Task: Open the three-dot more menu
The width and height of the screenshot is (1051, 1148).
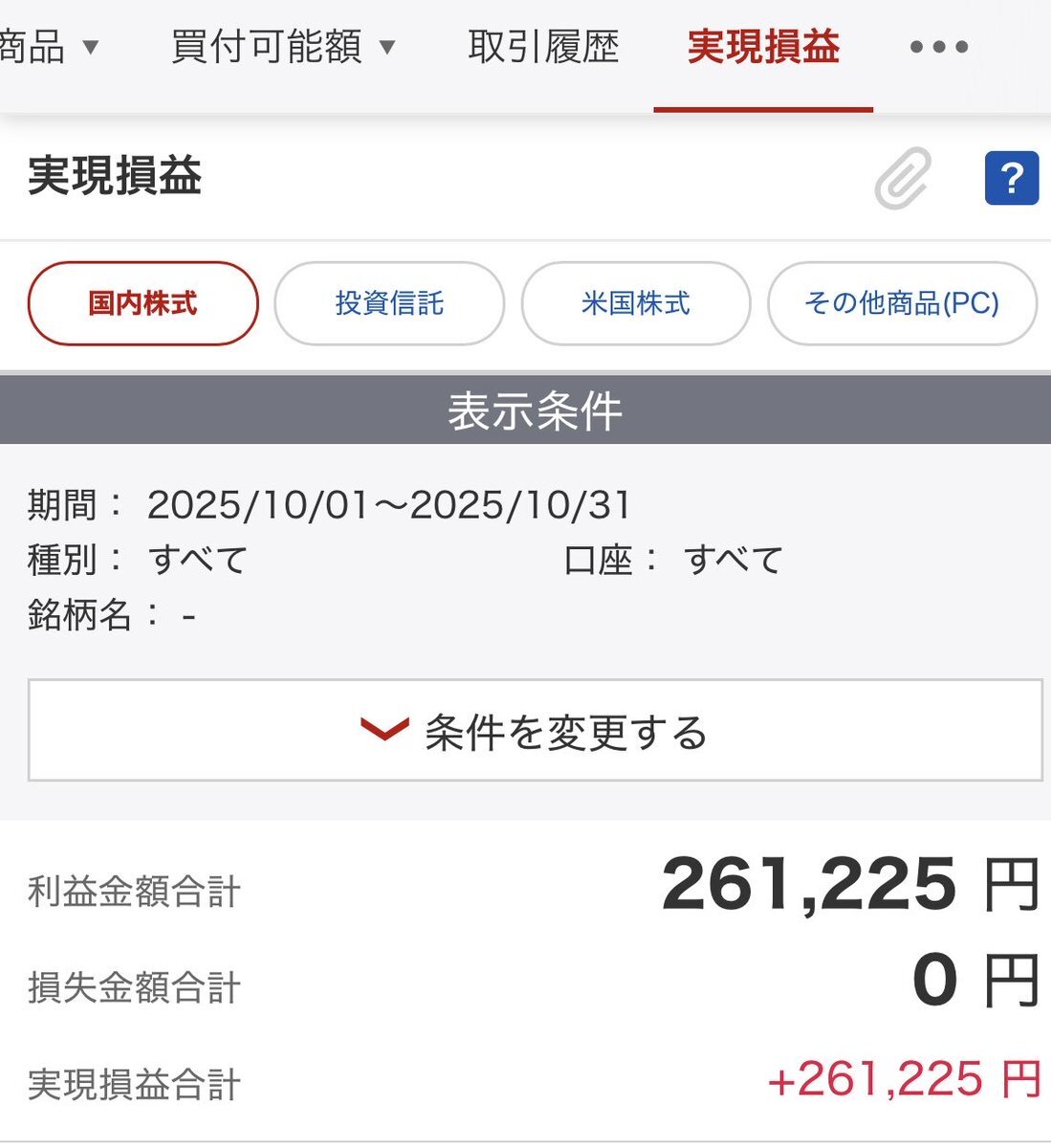Action: click(939, 47)
